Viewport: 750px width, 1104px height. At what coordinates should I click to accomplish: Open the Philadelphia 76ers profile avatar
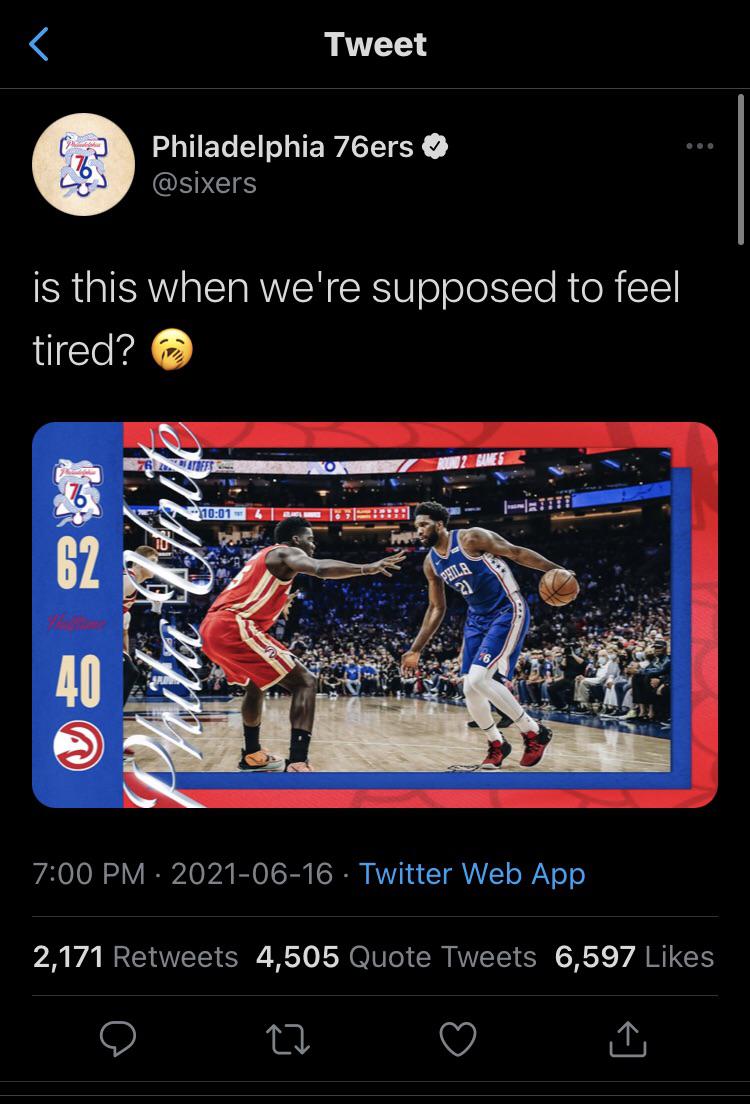[x=83, y=164]
